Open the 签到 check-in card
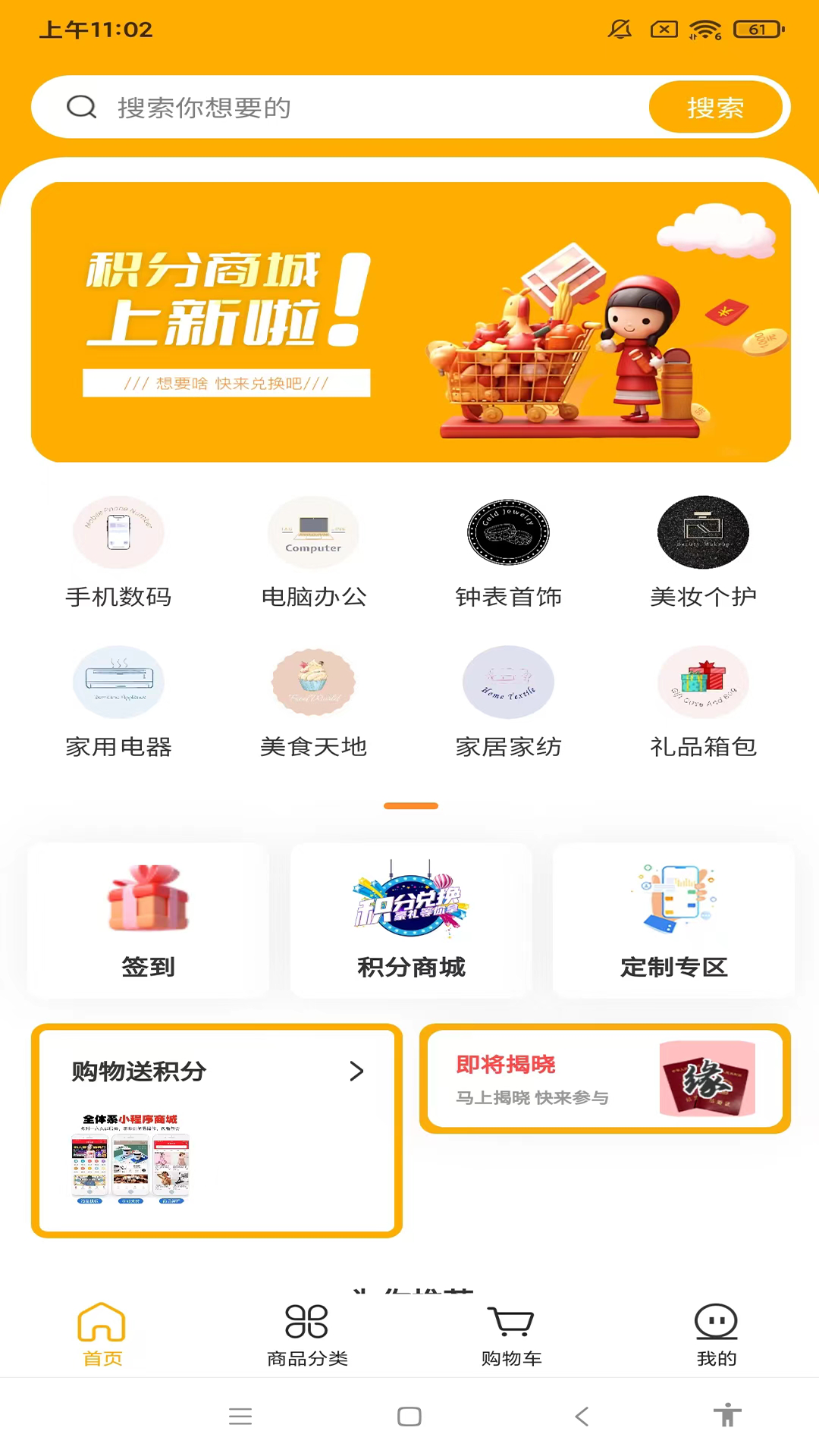This screenshot has width=819, height=1456. click(x=148, y=920)
